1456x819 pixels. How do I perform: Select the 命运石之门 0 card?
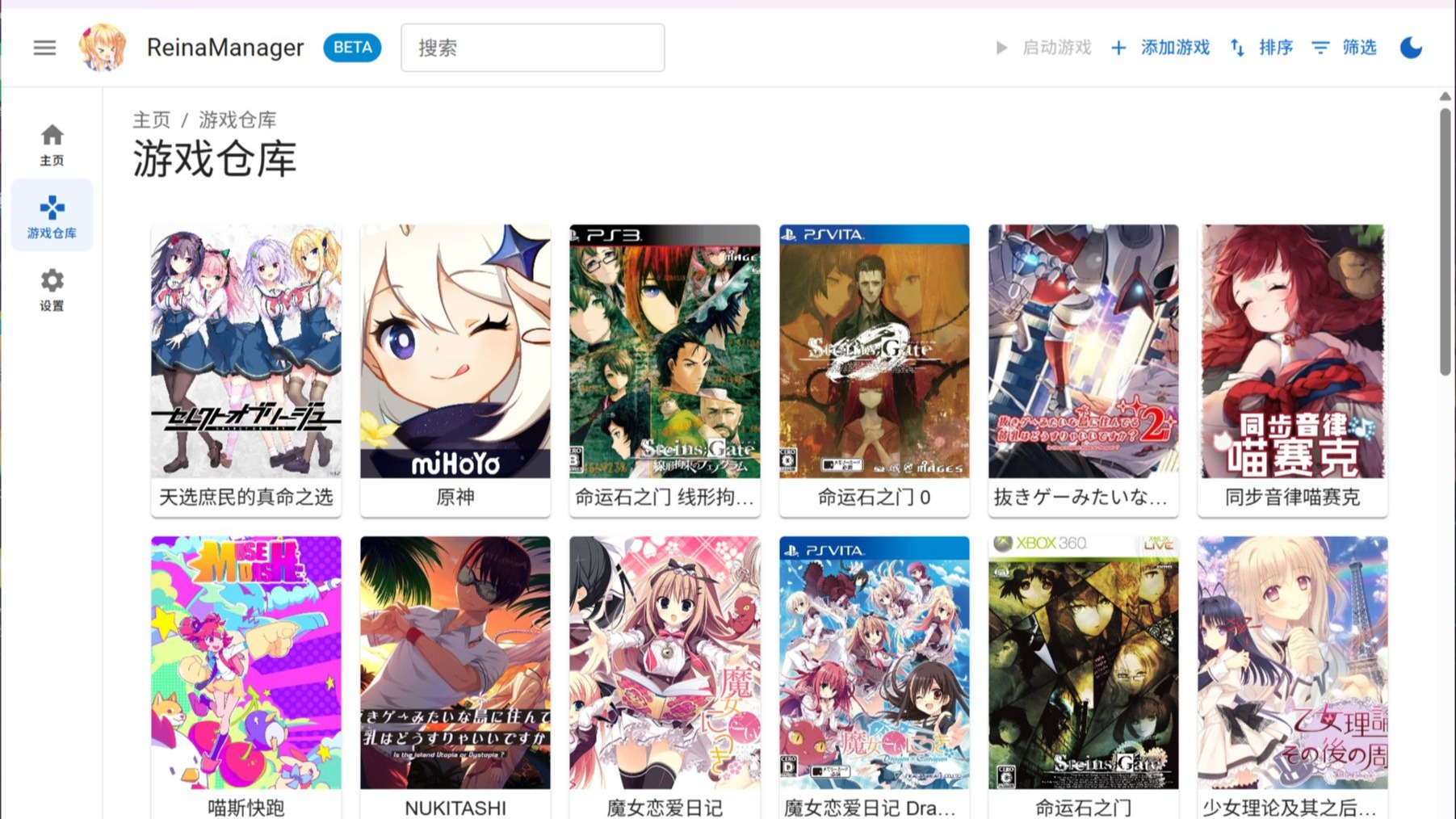click(874, 368)
